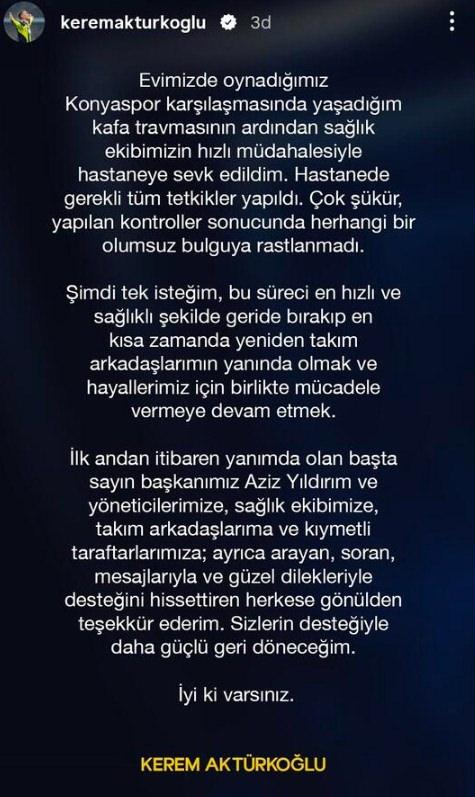Screen dimensions: 475x797
Task: Open keremakturkoglu's profile picture
Action: (x=24, y=22)
